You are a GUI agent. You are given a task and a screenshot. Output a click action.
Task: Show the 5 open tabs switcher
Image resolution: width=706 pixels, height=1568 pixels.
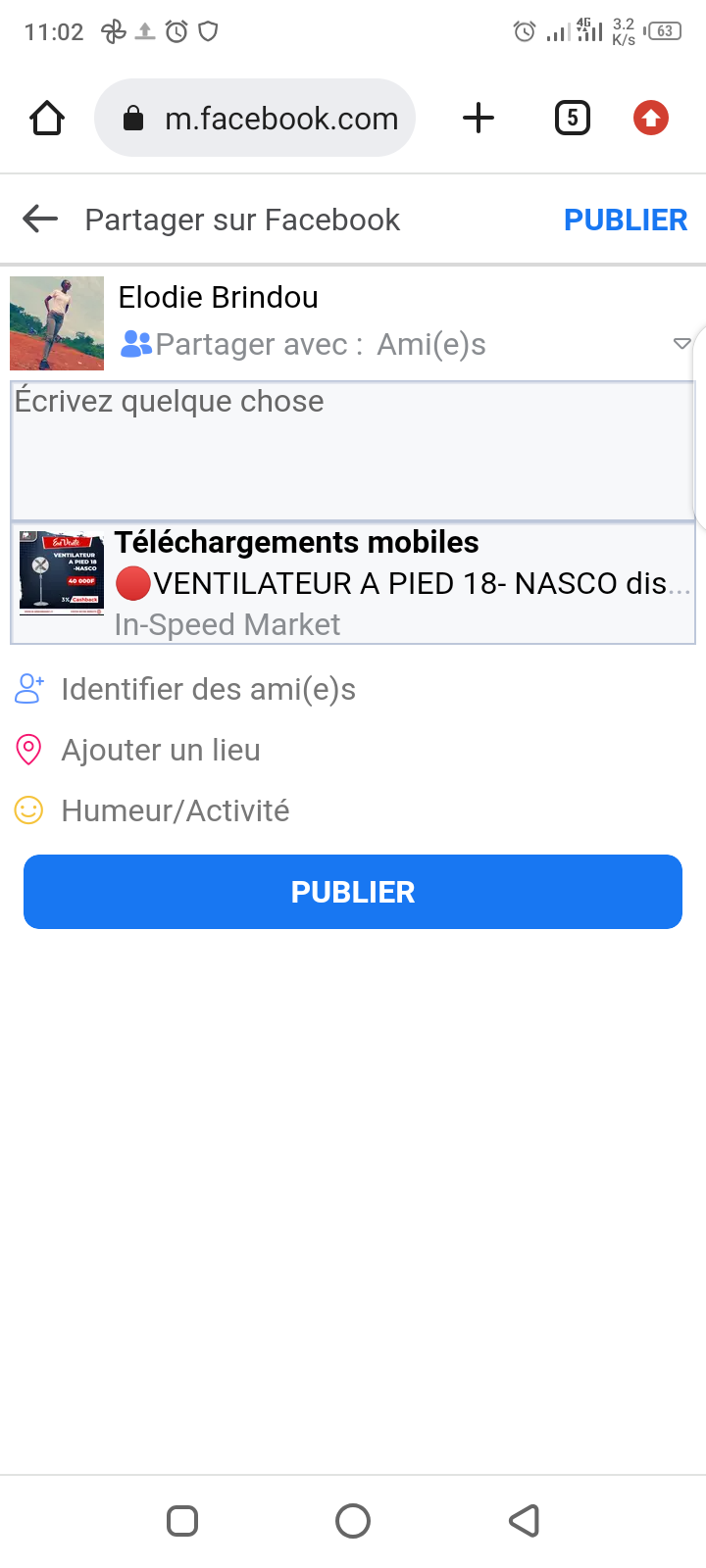click(x=573, y=119)
